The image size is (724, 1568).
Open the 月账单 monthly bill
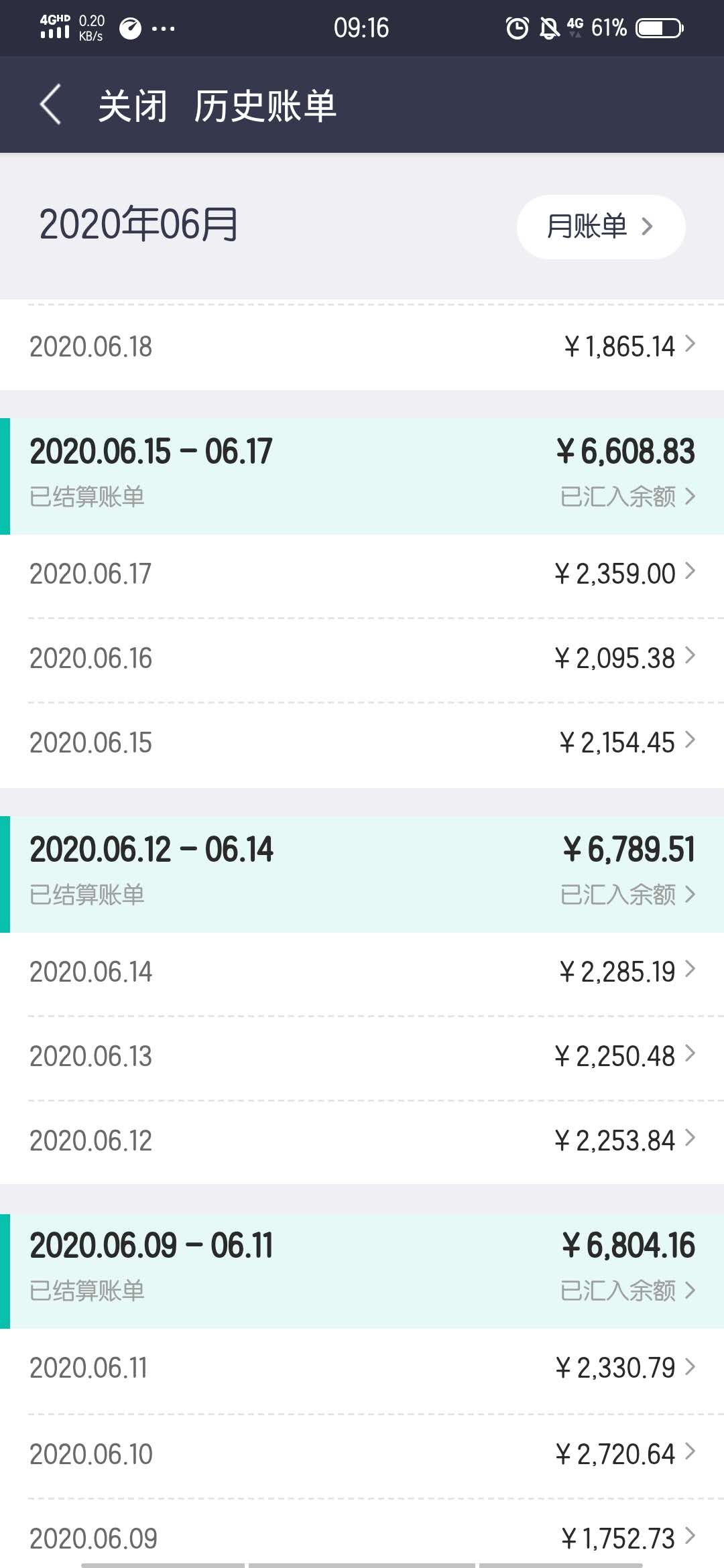click(x=601, y=226)
